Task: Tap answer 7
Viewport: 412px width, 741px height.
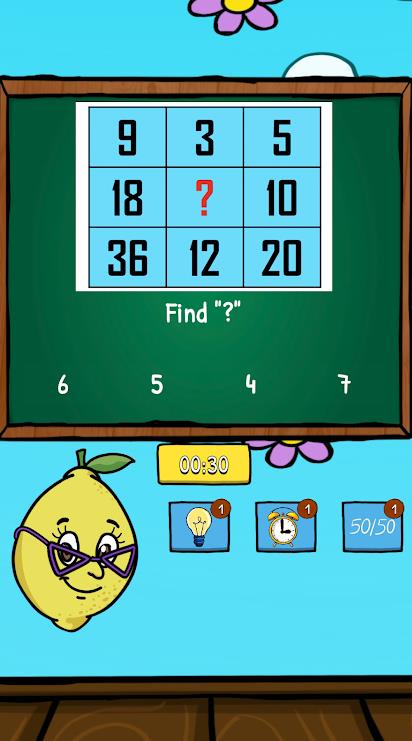Action: pyautogui.click(x=345, y=385)
